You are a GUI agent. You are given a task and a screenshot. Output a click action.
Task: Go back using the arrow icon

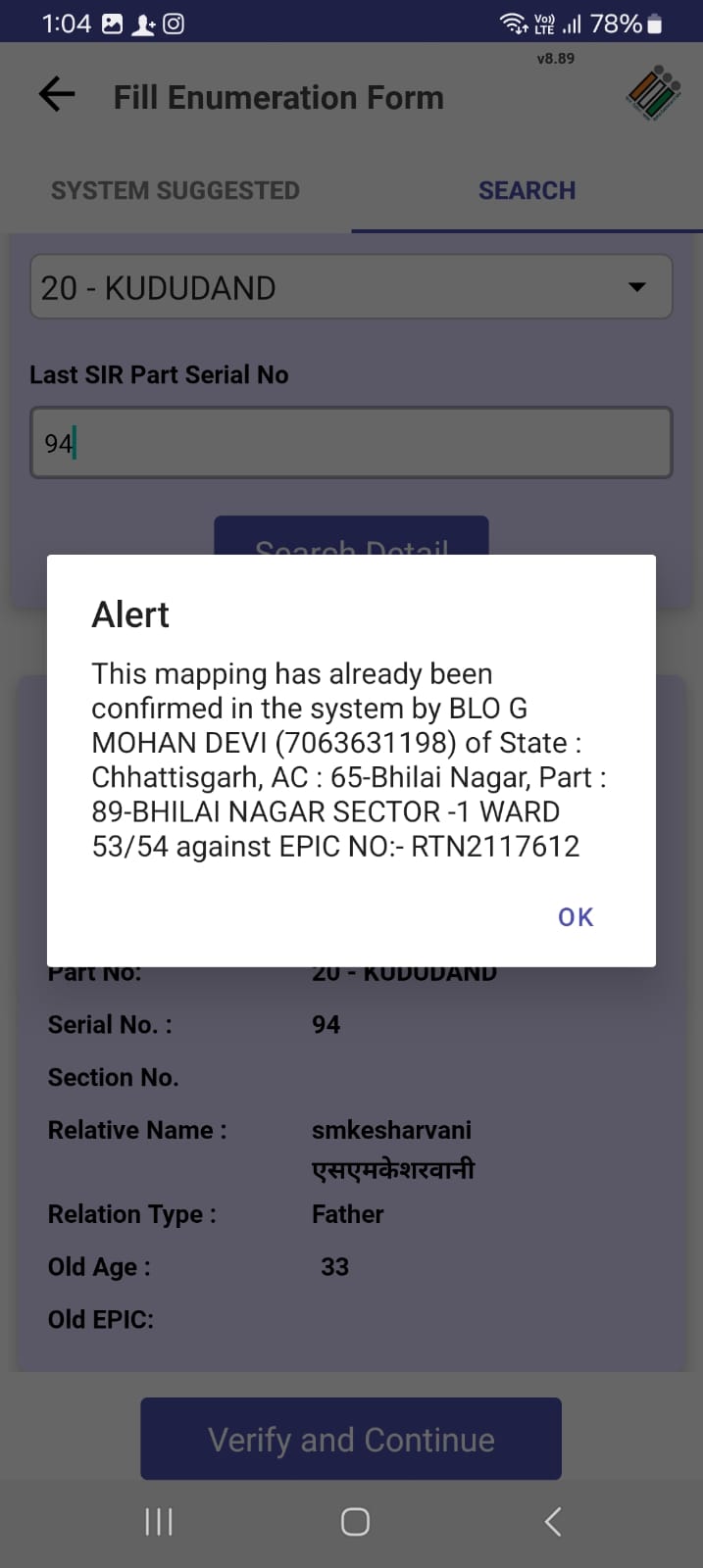(57, 95)
